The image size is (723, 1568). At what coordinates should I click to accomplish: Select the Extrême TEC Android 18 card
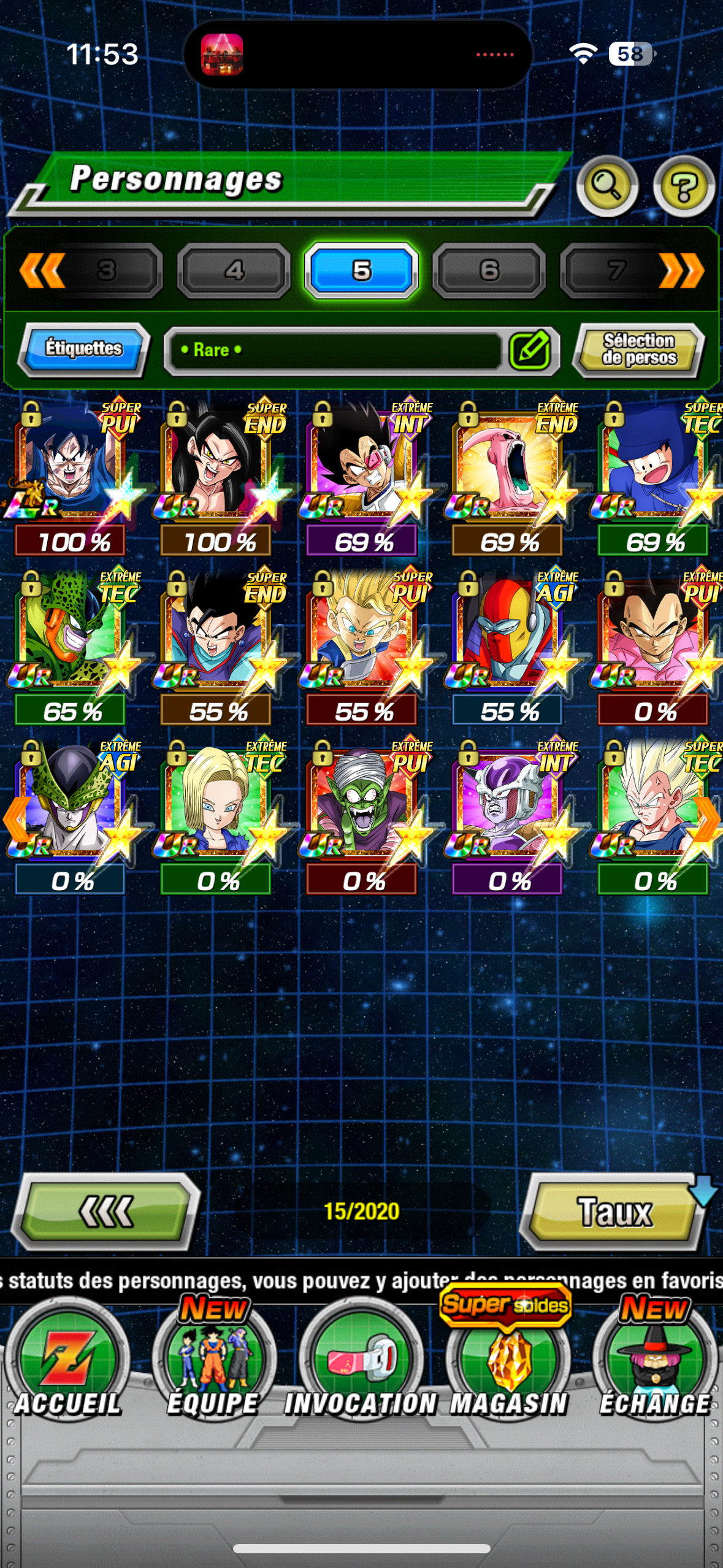218,805
